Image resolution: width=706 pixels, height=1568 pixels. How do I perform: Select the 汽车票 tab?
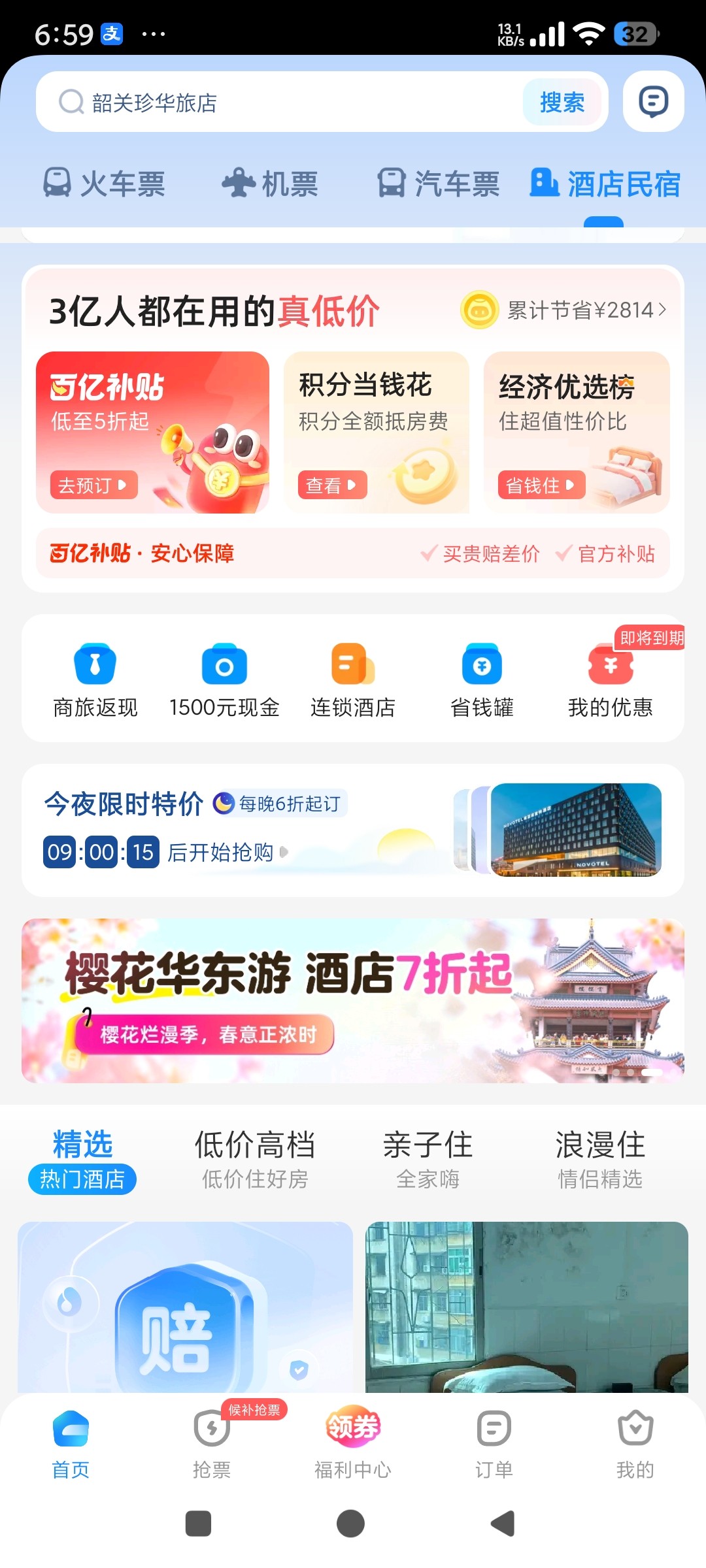pos(439,184)
